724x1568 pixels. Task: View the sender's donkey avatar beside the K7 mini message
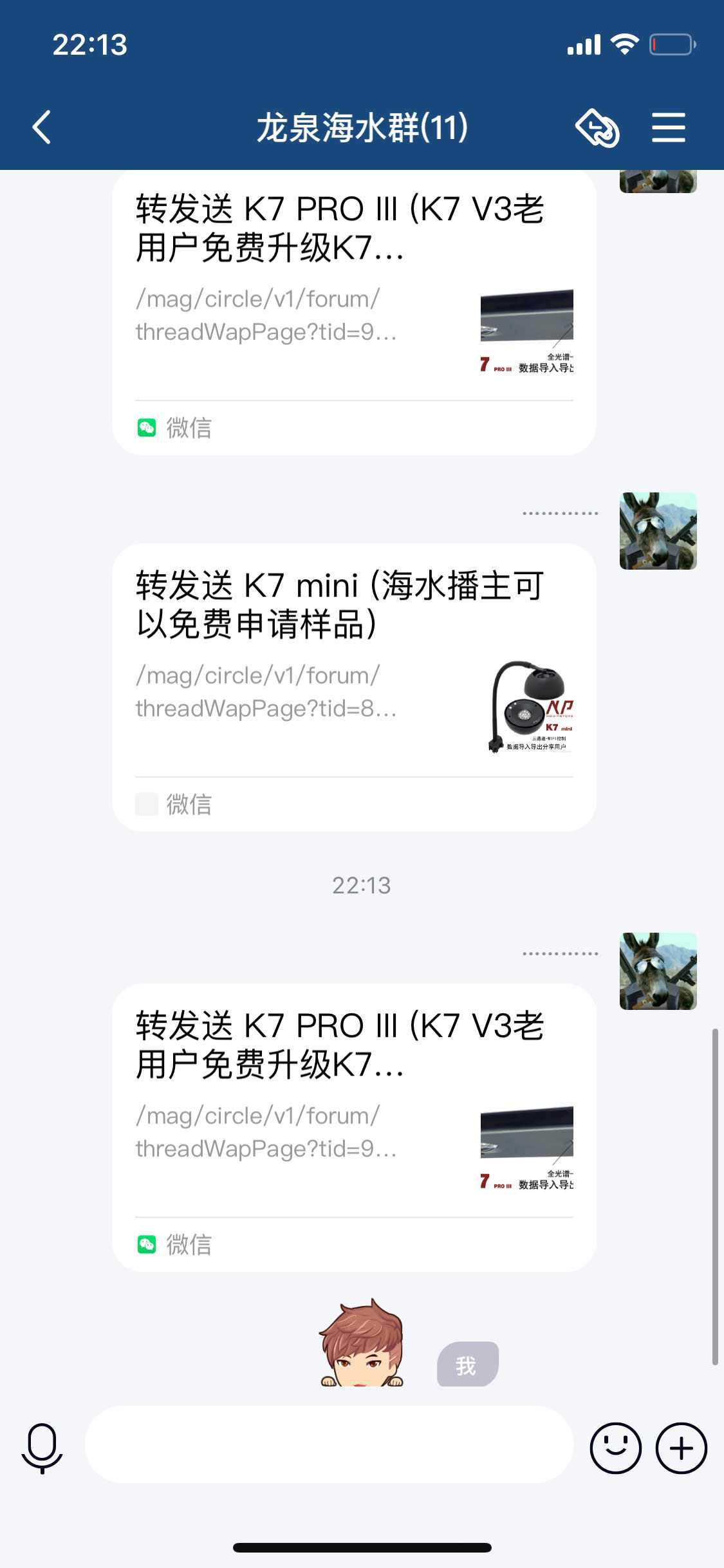[x=658, y=531]
